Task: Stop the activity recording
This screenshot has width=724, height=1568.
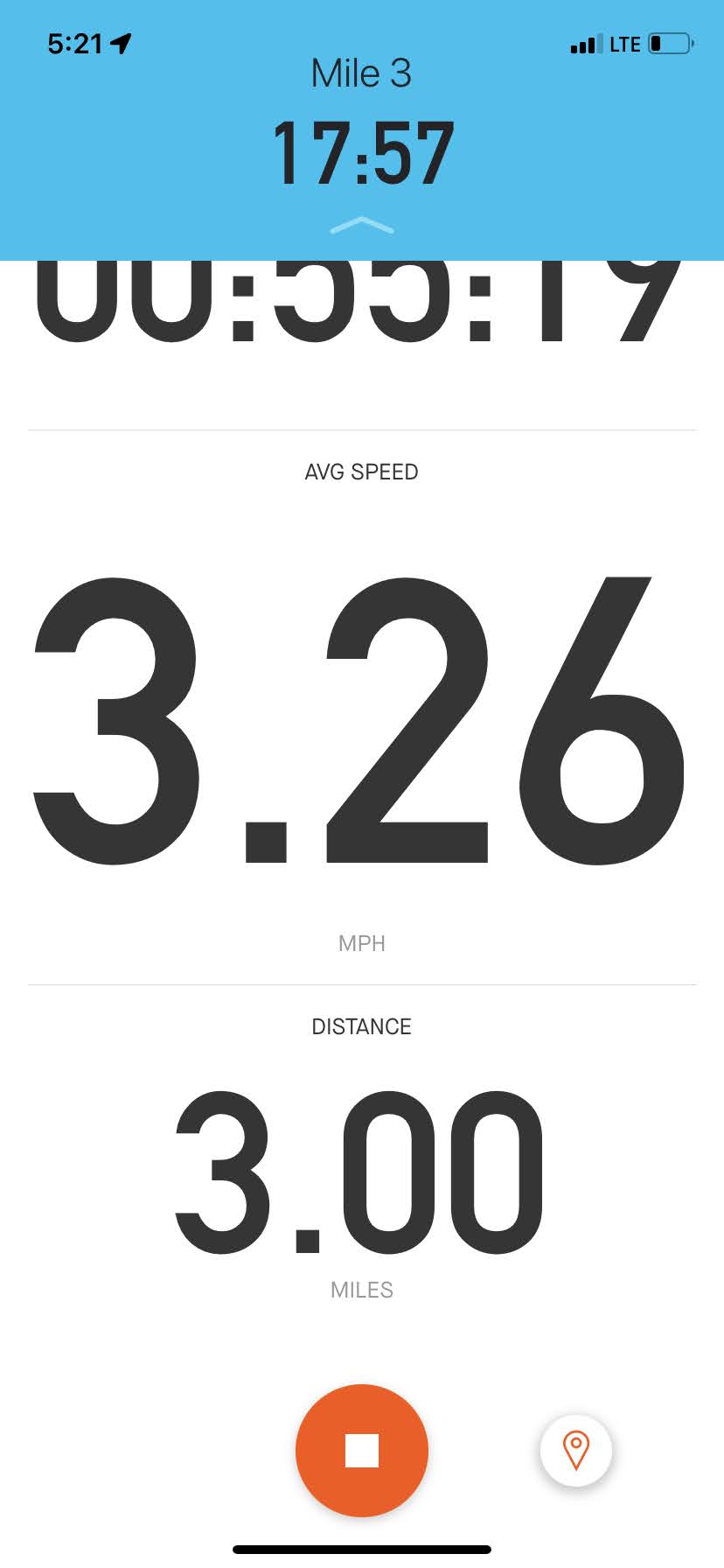Action: coord(362,1450)
